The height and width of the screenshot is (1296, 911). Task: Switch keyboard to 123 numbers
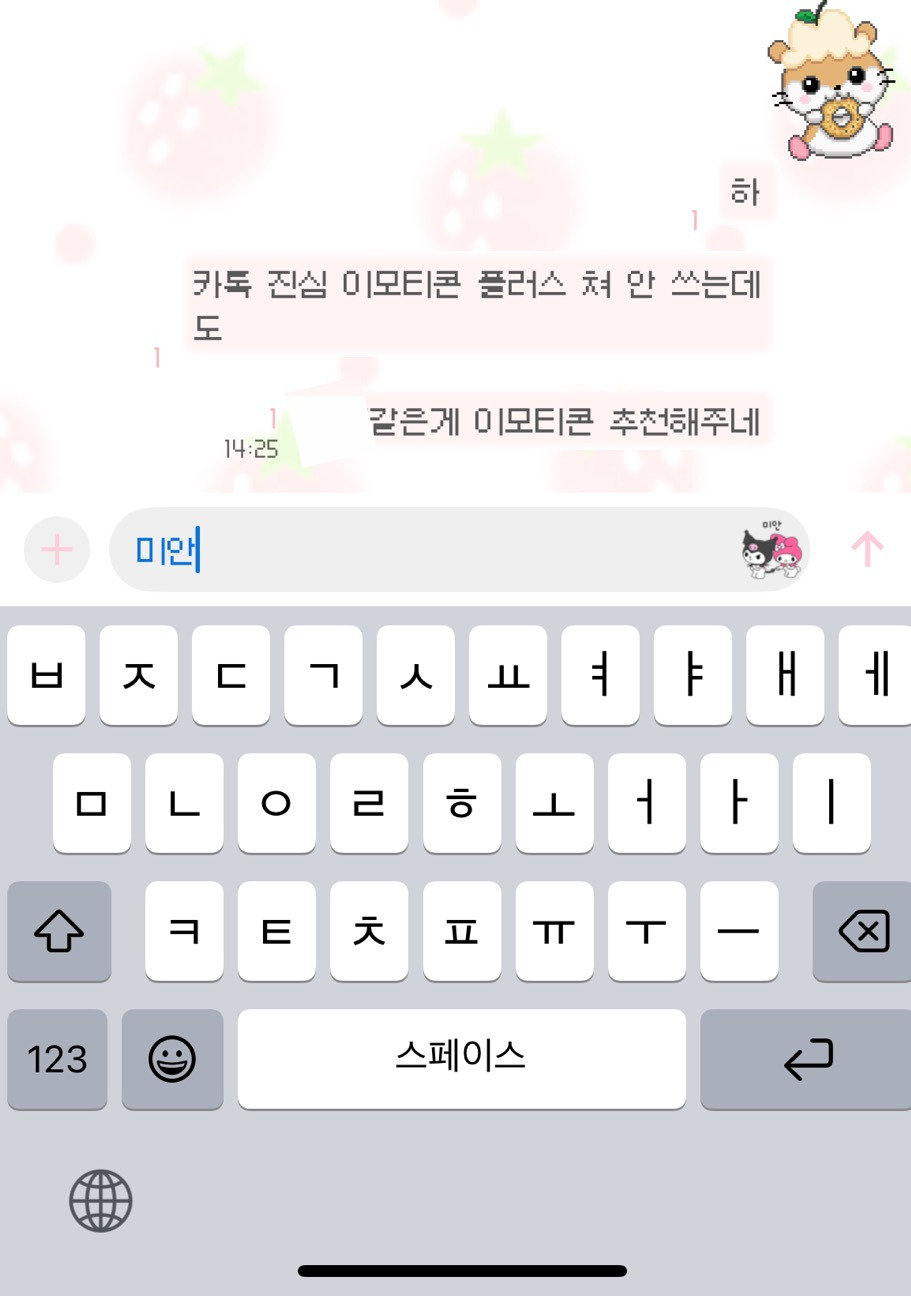point(57,1059)
